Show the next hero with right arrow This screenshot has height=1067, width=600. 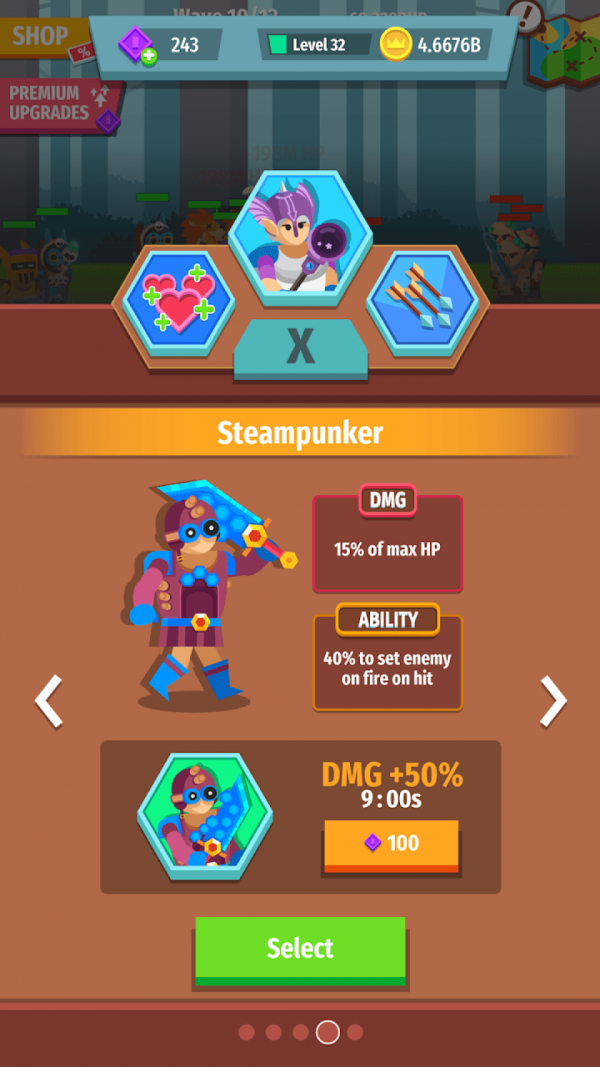(553, 701)
